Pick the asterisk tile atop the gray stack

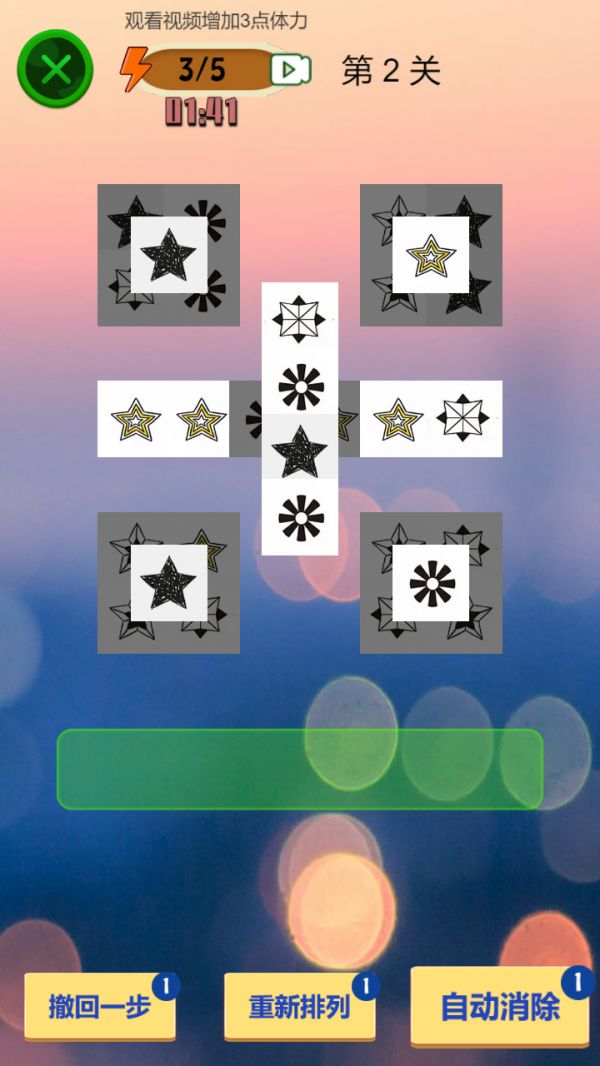click(430, 583)
